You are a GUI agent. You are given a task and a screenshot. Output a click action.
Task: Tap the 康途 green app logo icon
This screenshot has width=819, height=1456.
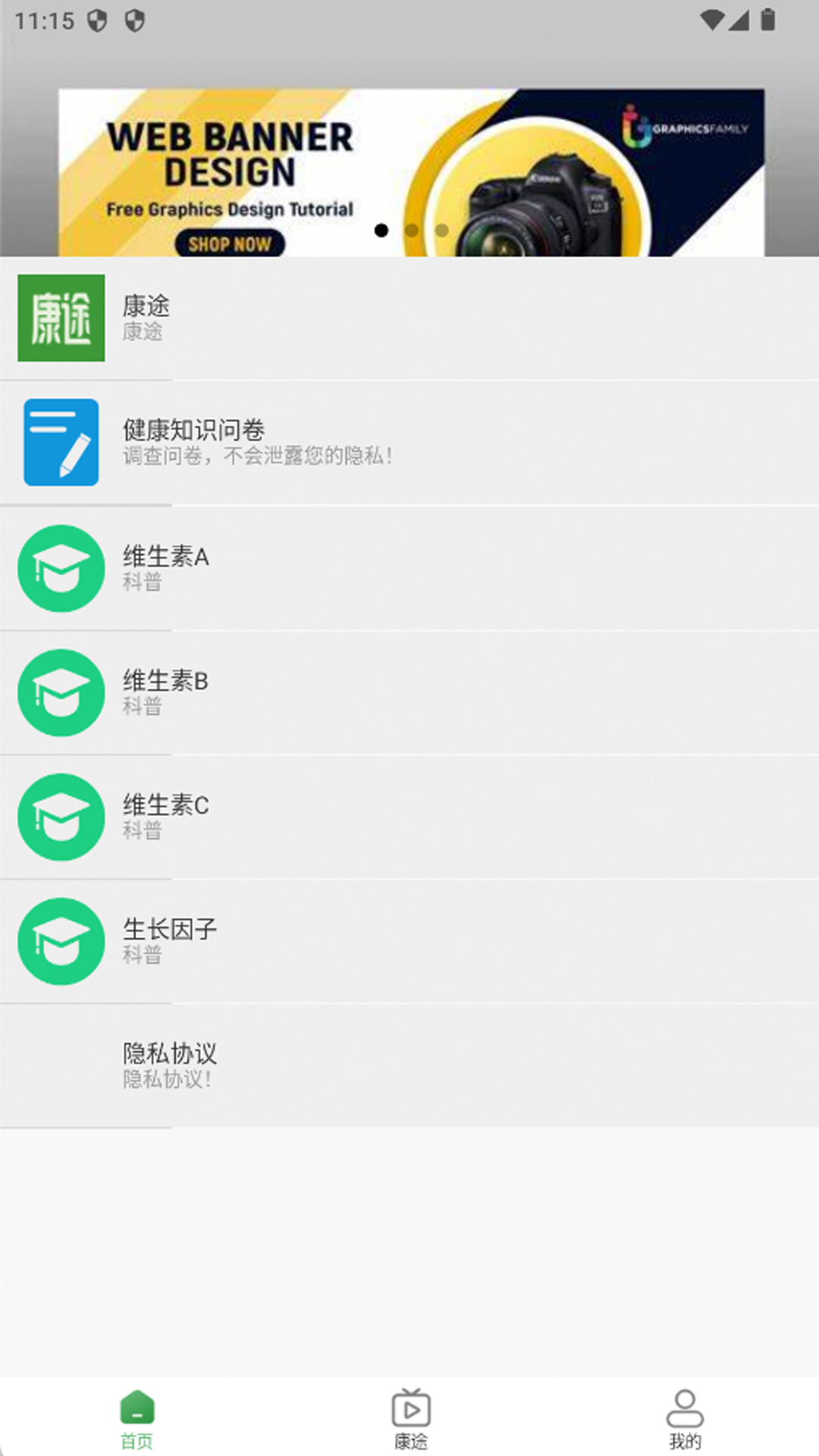[x=61, y=318]
